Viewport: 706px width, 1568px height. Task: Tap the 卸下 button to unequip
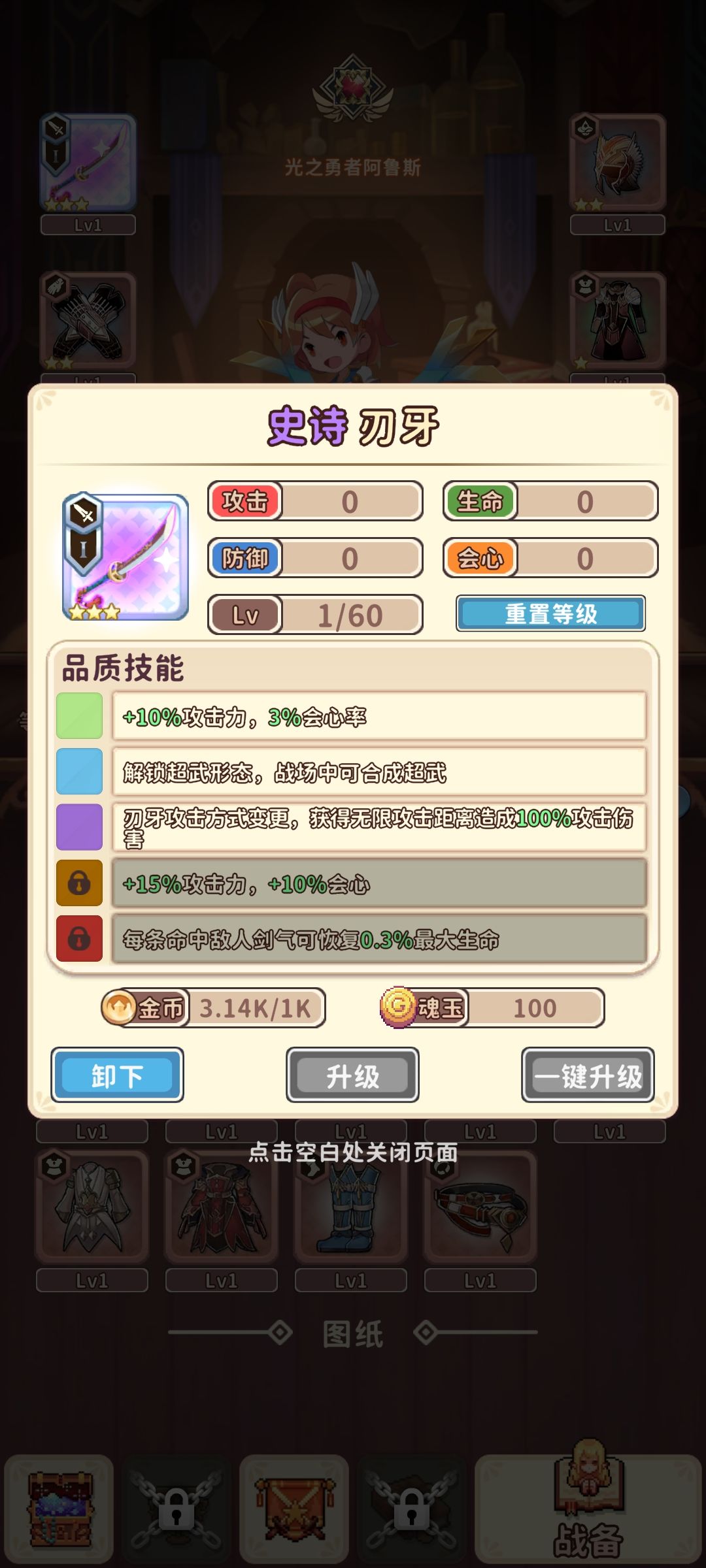coord(117,1075)
